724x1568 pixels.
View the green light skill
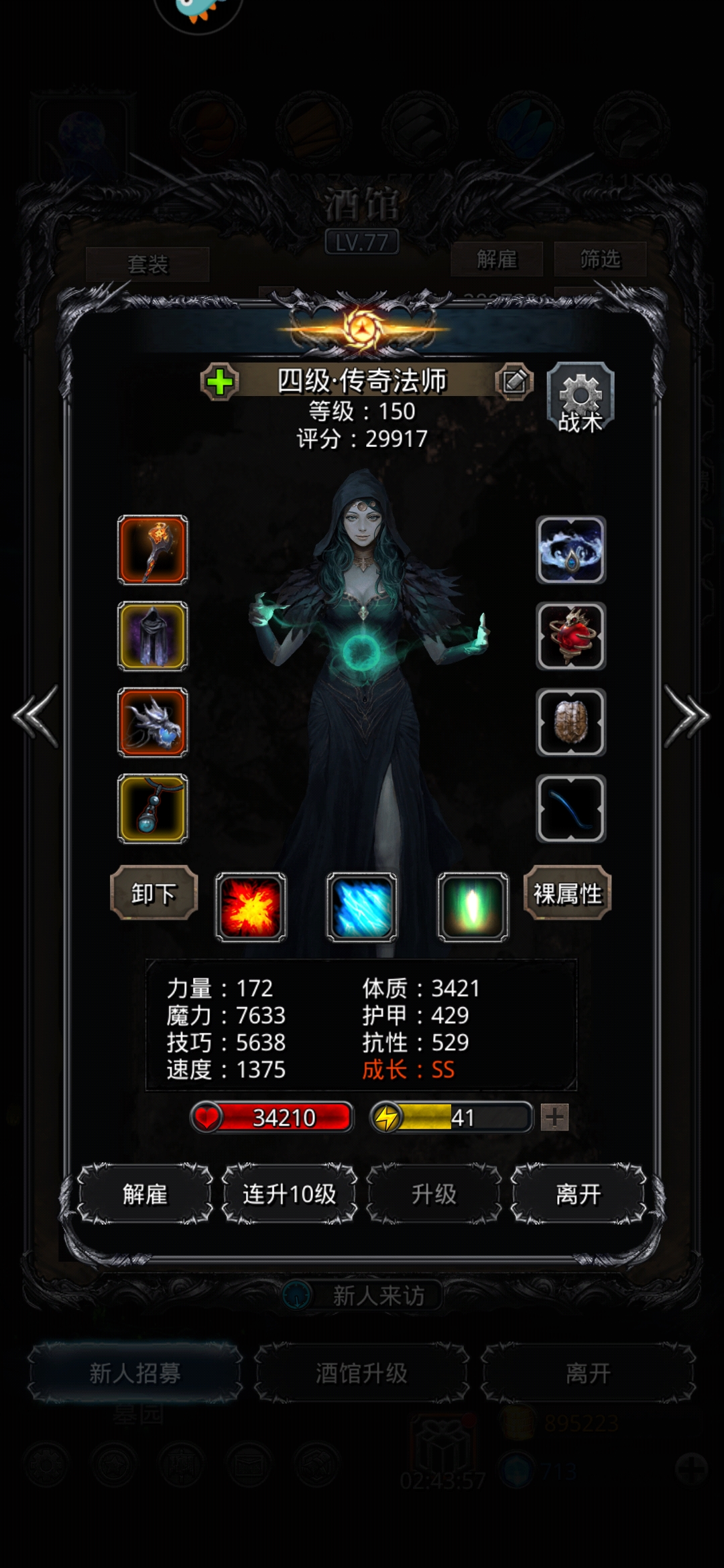tap(473, 907)
